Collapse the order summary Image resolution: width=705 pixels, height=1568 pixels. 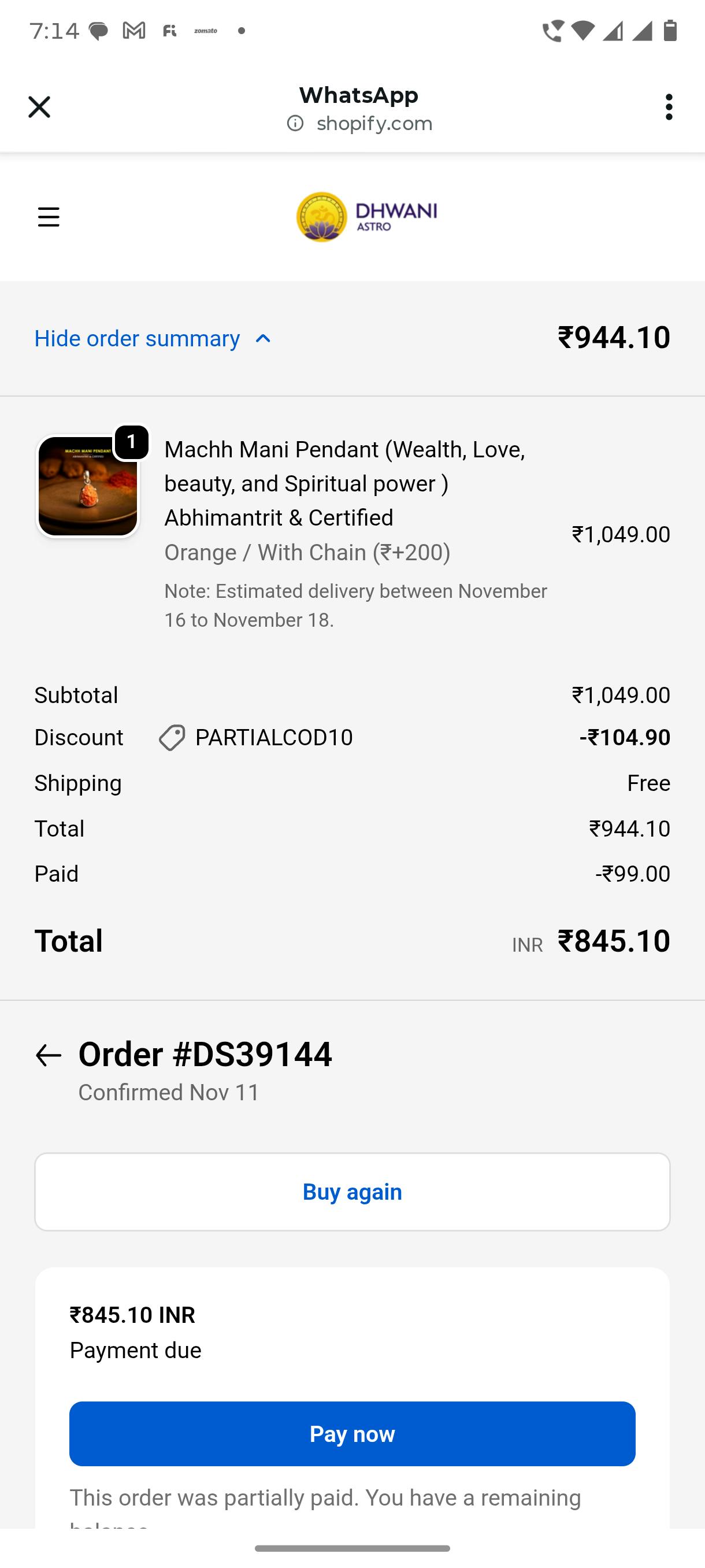tap(152, 338)
